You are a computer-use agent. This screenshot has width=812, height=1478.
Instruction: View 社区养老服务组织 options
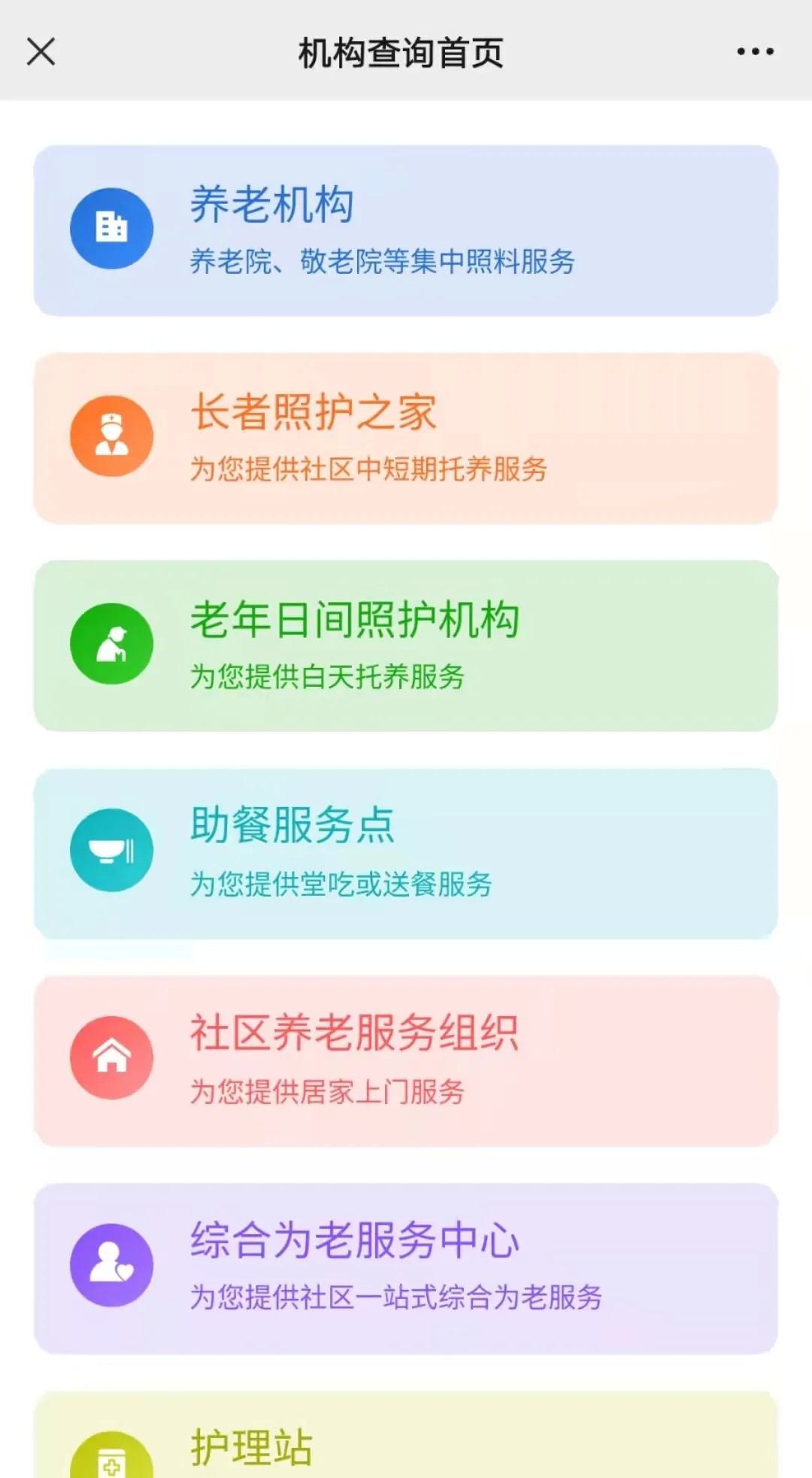[406, 1061]
